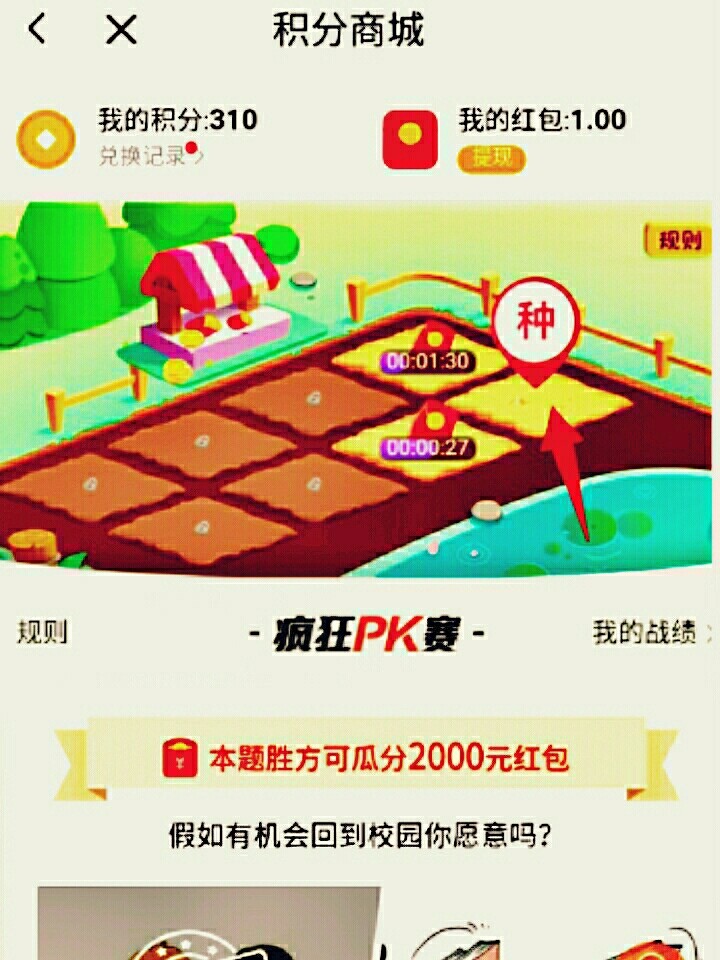Image resolution: width=720 pixels, height=960 pixels.
Task: Go back using the arrow
Action: pyautogui.click(x=37, y=30)
